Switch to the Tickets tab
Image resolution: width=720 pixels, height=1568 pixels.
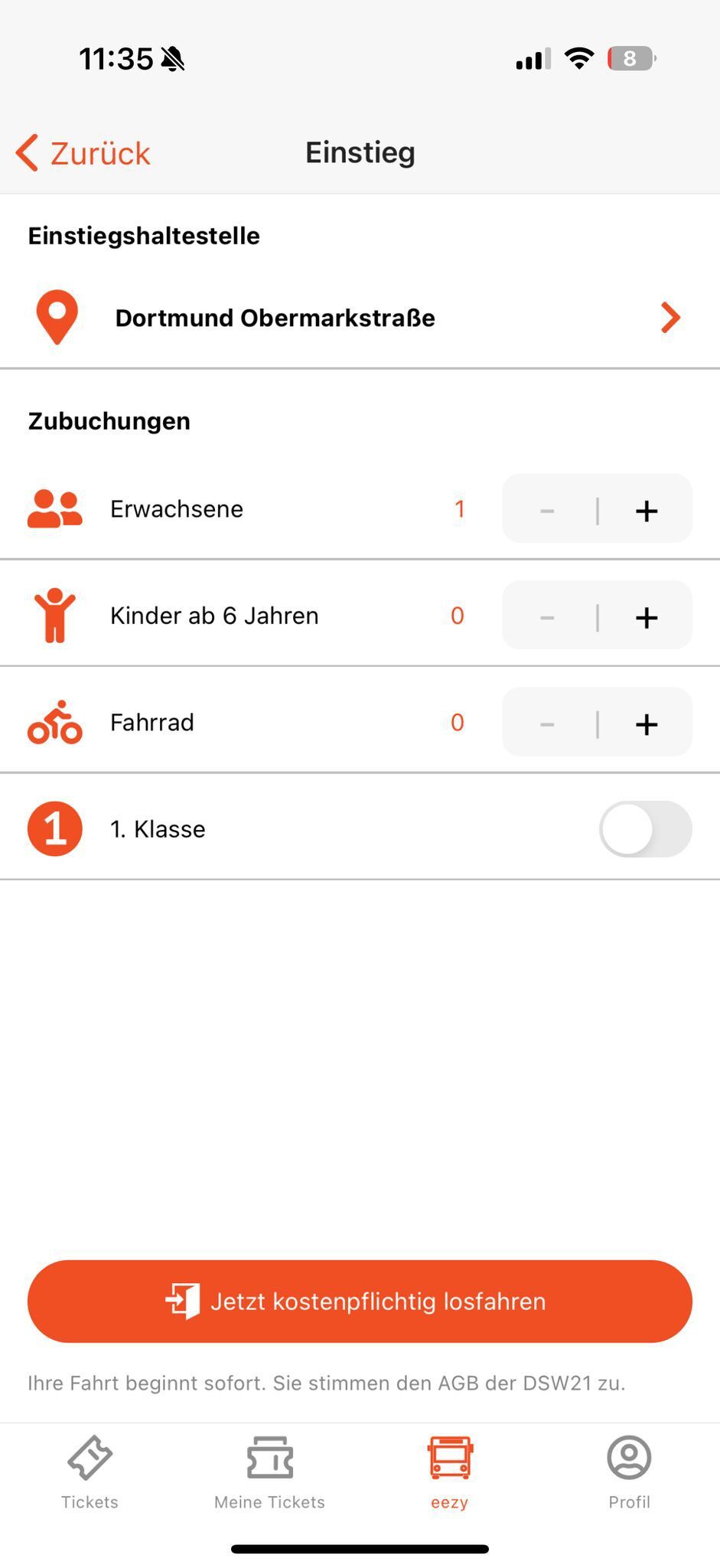coord(90,1472)
